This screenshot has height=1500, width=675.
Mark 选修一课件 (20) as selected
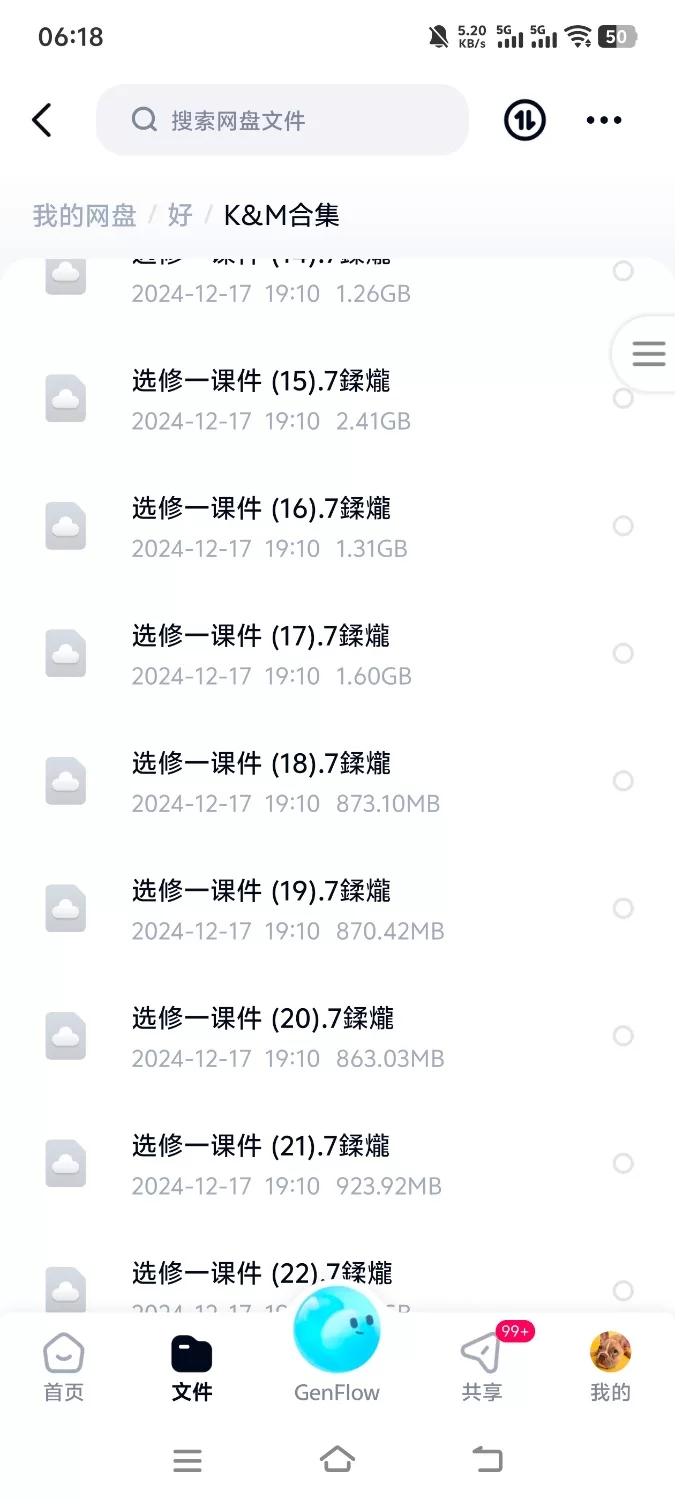coord(623,1036)
